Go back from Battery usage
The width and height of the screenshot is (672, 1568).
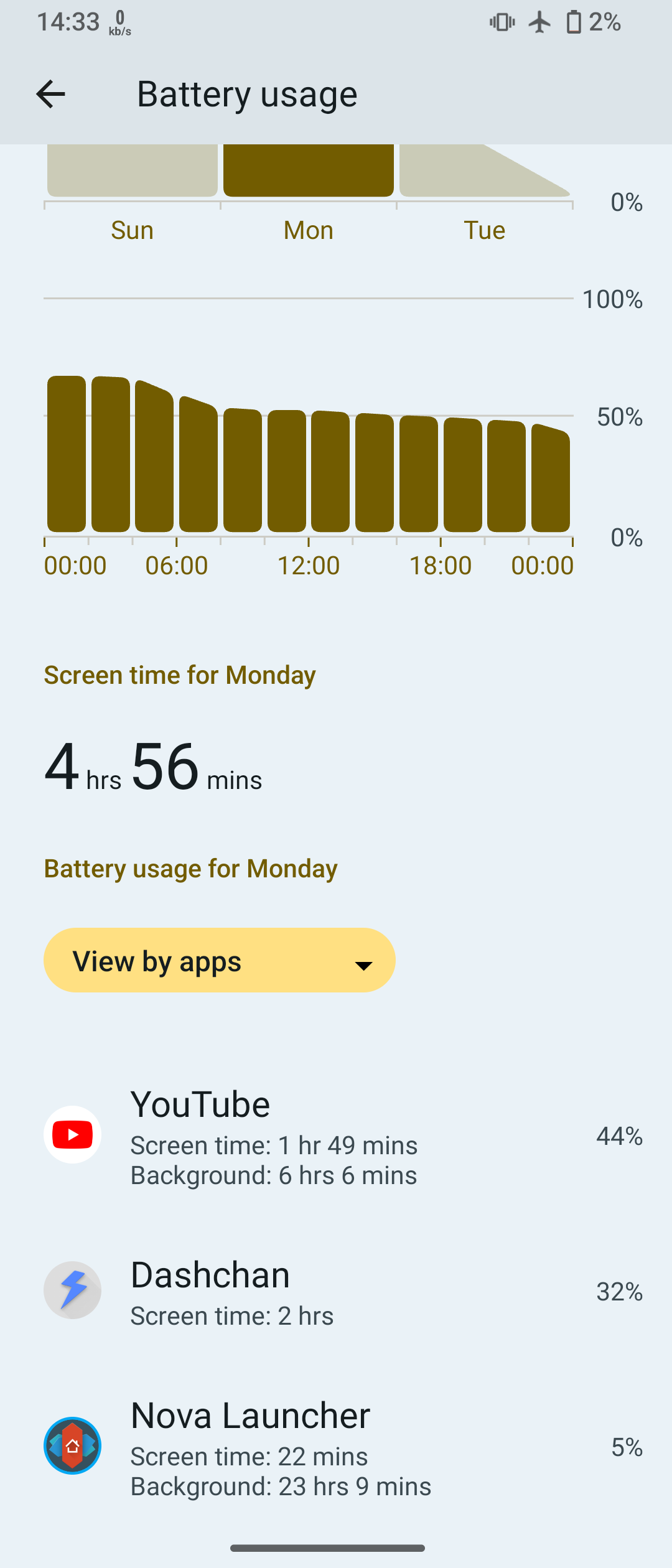tap(50, 94)
